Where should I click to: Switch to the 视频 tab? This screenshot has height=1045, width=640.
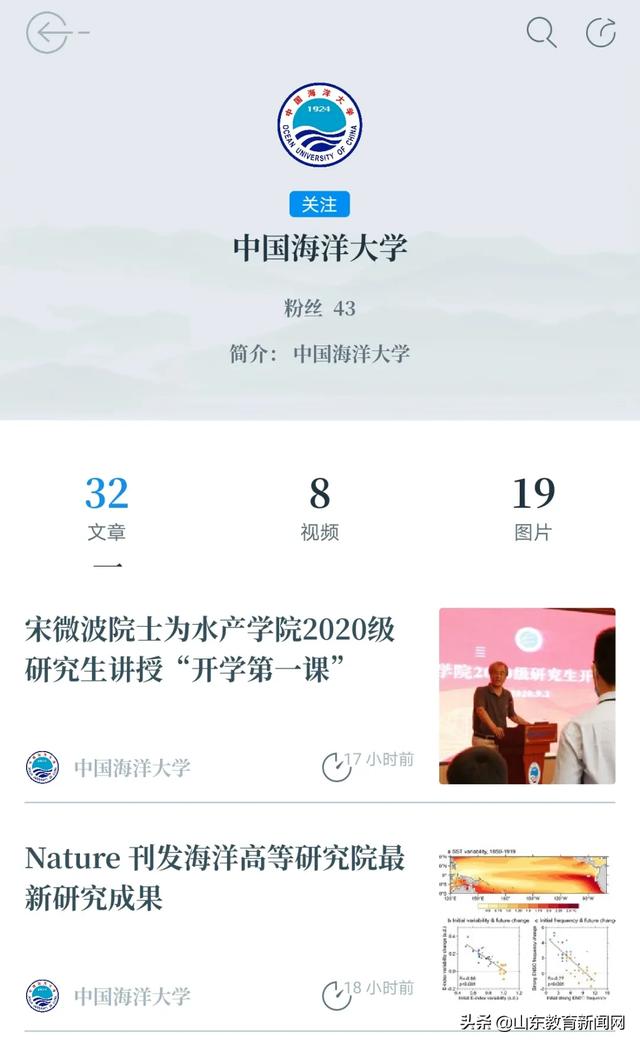point(319,508)
